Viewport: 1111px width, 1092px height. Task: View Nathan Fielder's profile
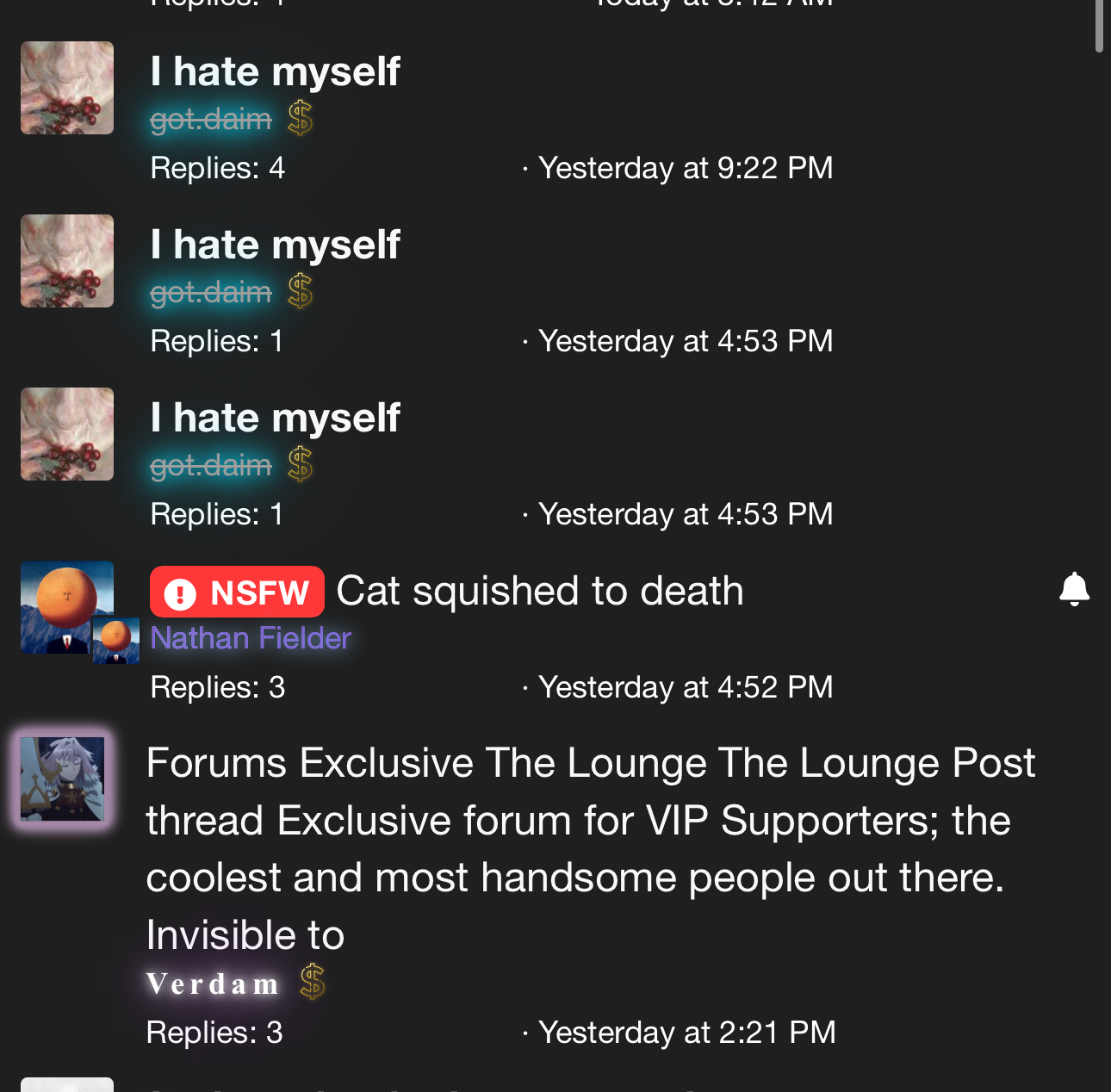tap(250, 638)
